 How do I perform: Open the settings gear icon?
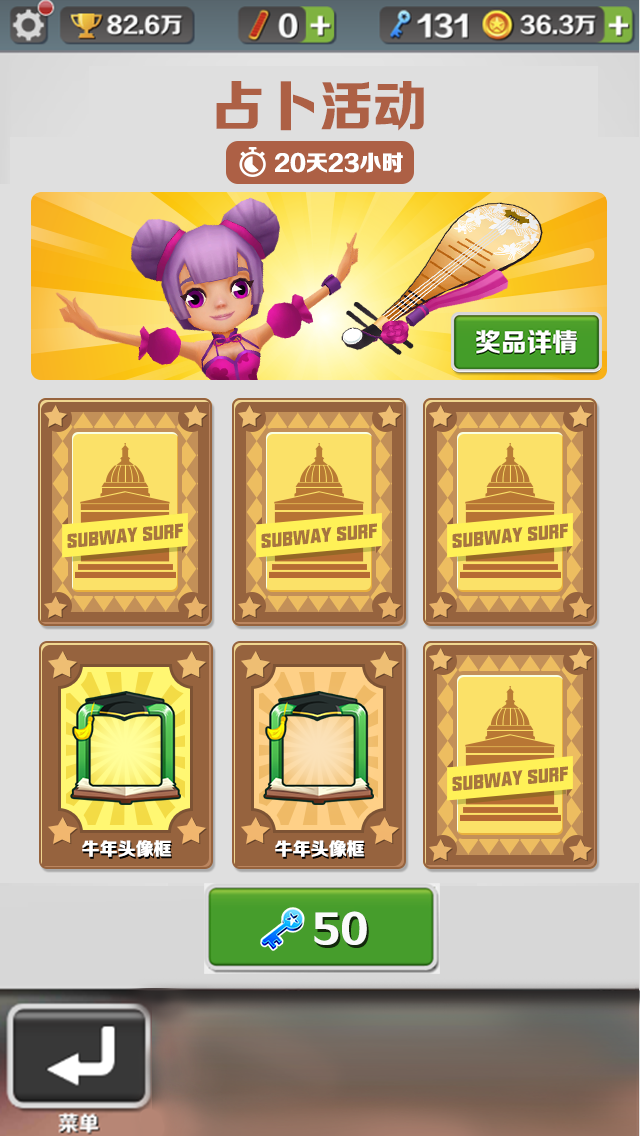[28, 25]
